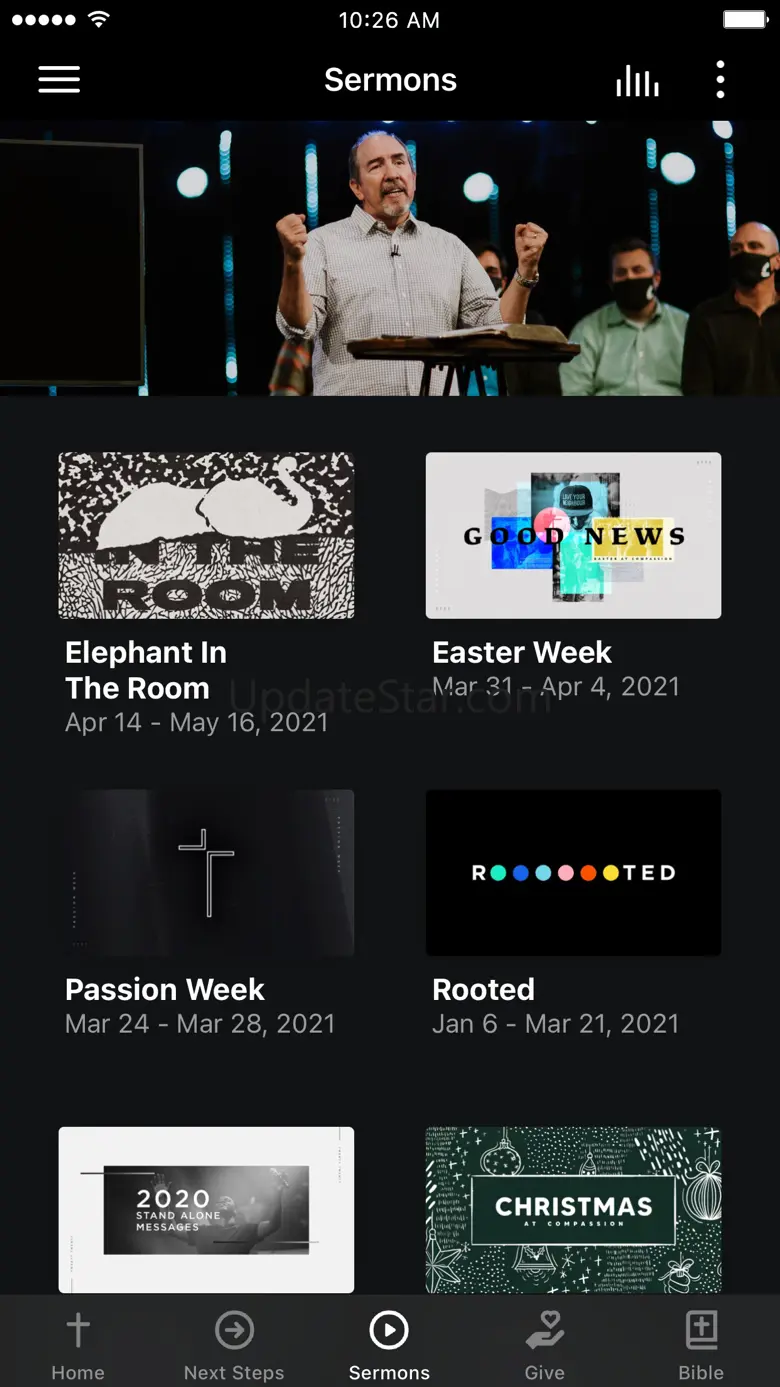Open 2020 Stand Alone Messages
Screen dimensions: 780x1387
click(x=206, y=1210)
